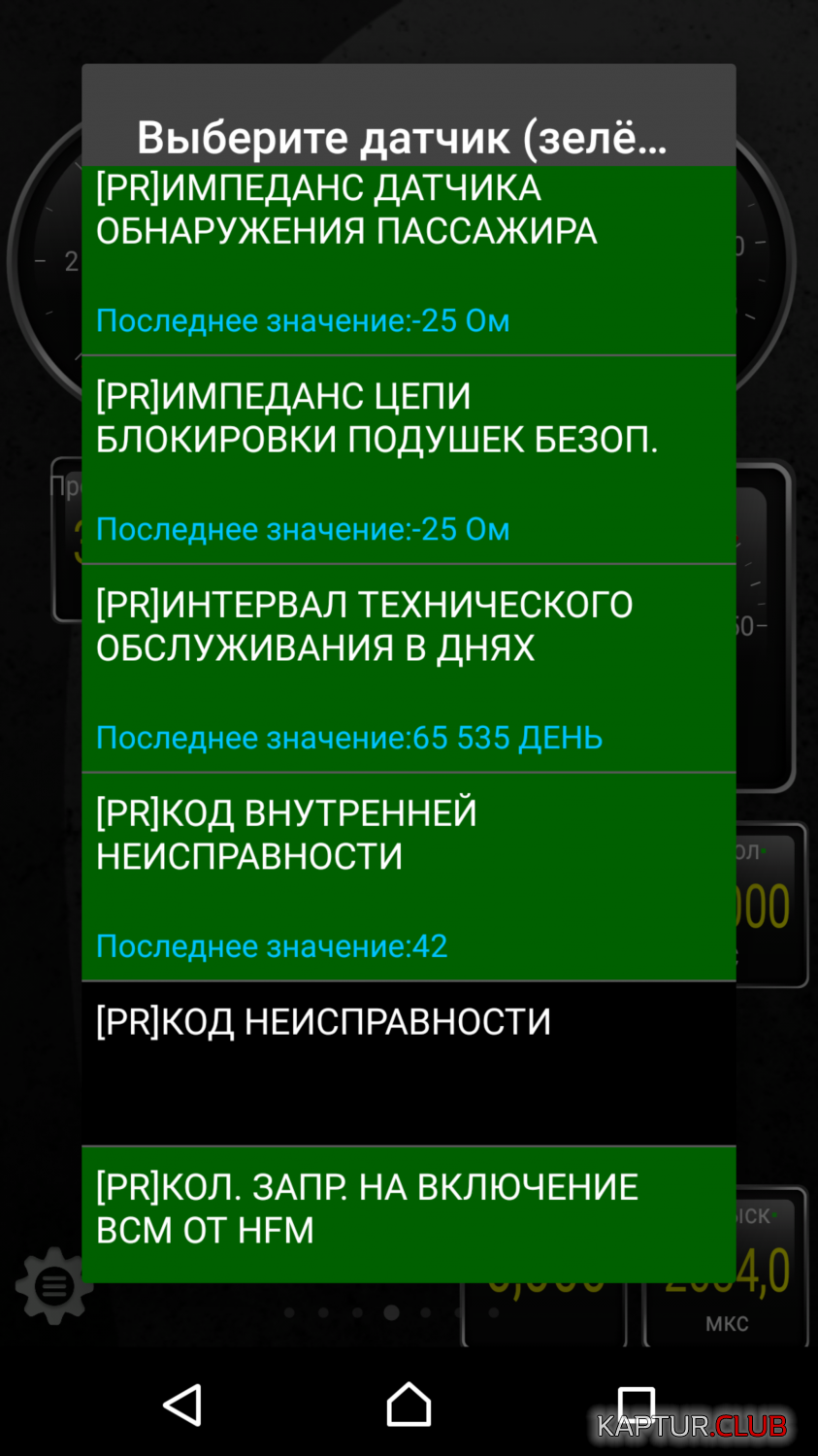Viewport: 818px width, 1456px height.
Task: Tap the system back button
Action: 182,1405
